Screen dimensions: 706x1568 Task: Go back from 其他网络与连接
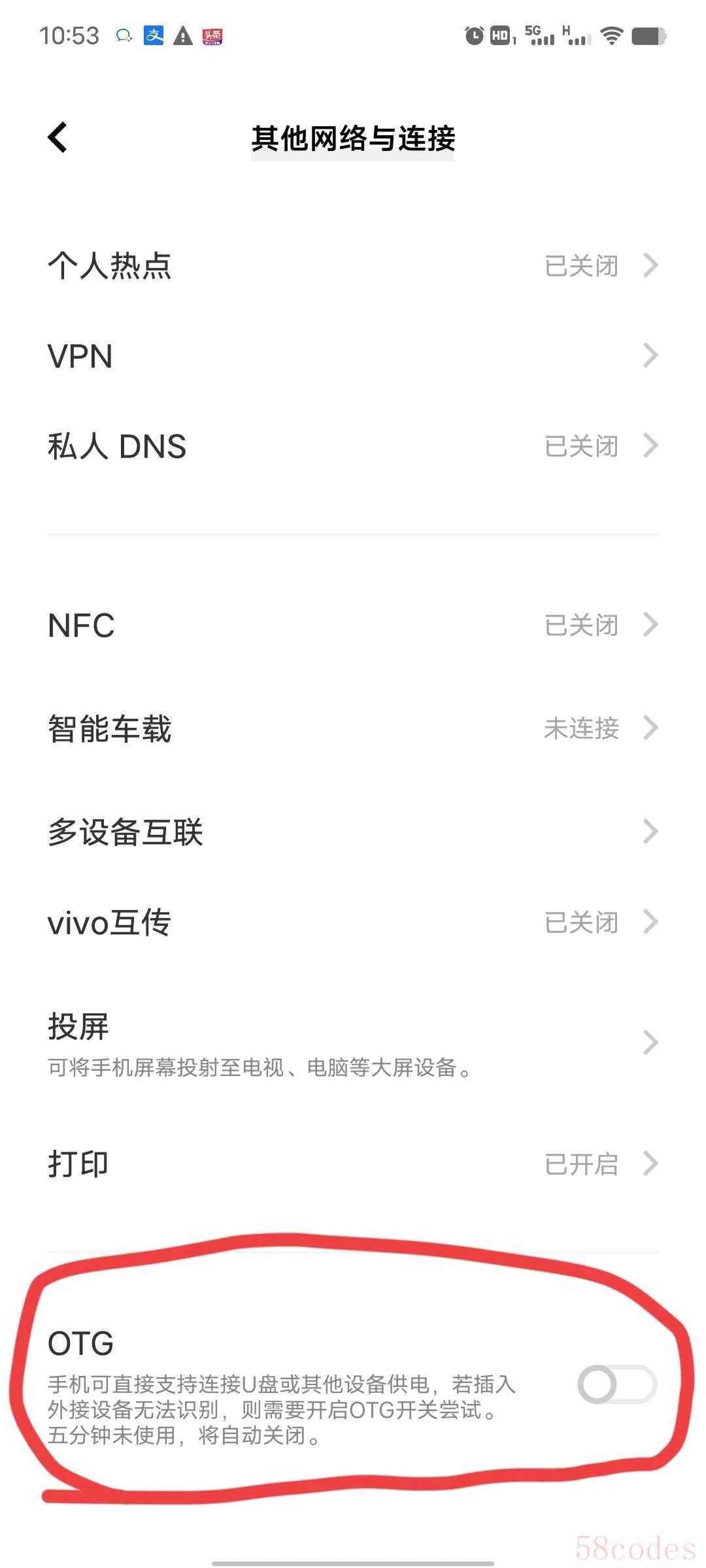[x=58, y=137]
